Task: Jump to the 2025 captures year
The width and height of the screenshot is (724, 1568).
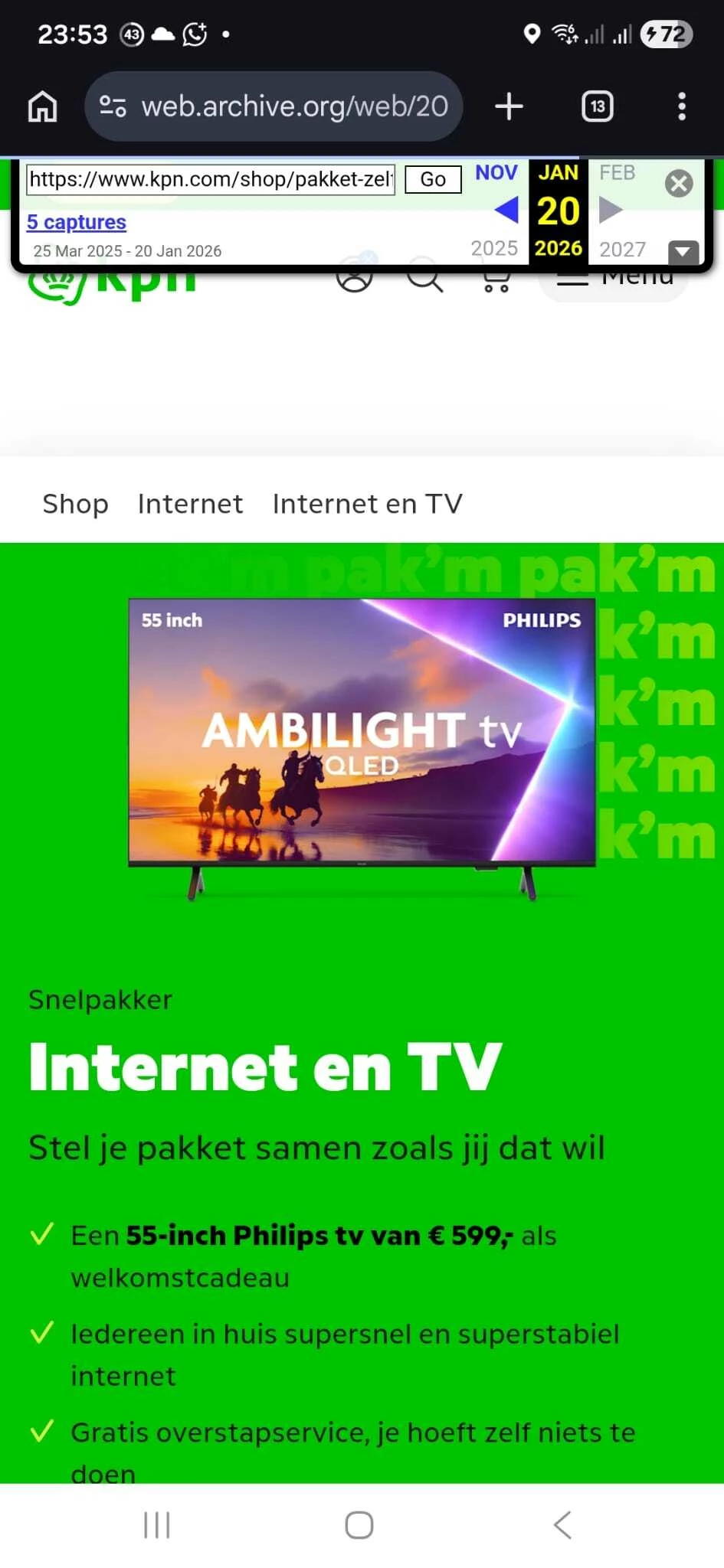Action: pos(494,249)
